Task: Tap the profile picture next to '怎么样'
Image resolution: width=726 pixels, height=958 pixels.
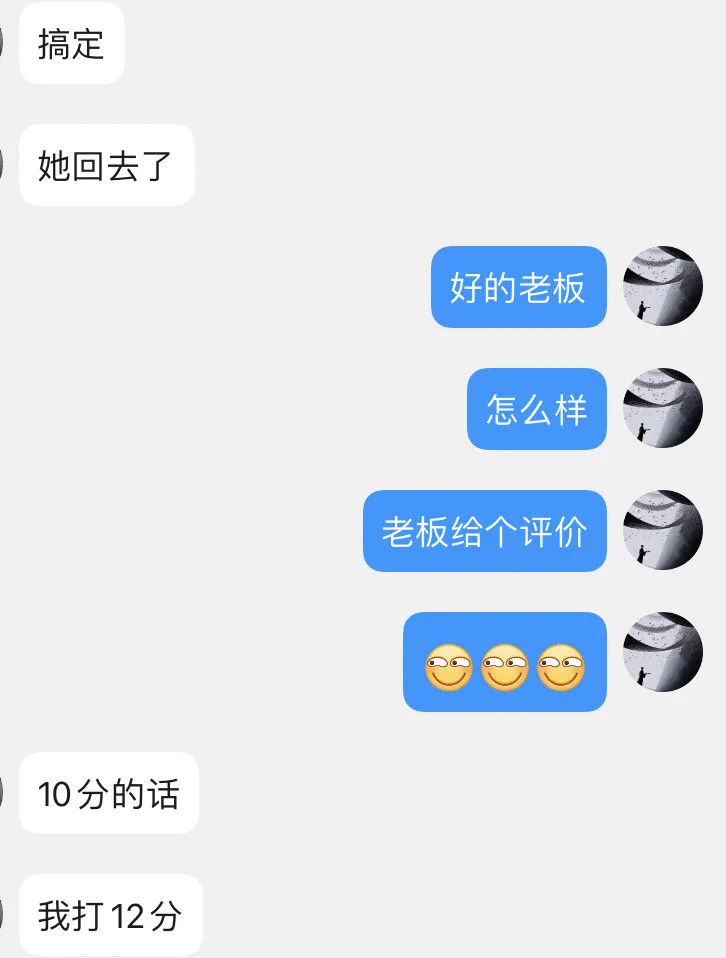Action: tap(662, 408)
